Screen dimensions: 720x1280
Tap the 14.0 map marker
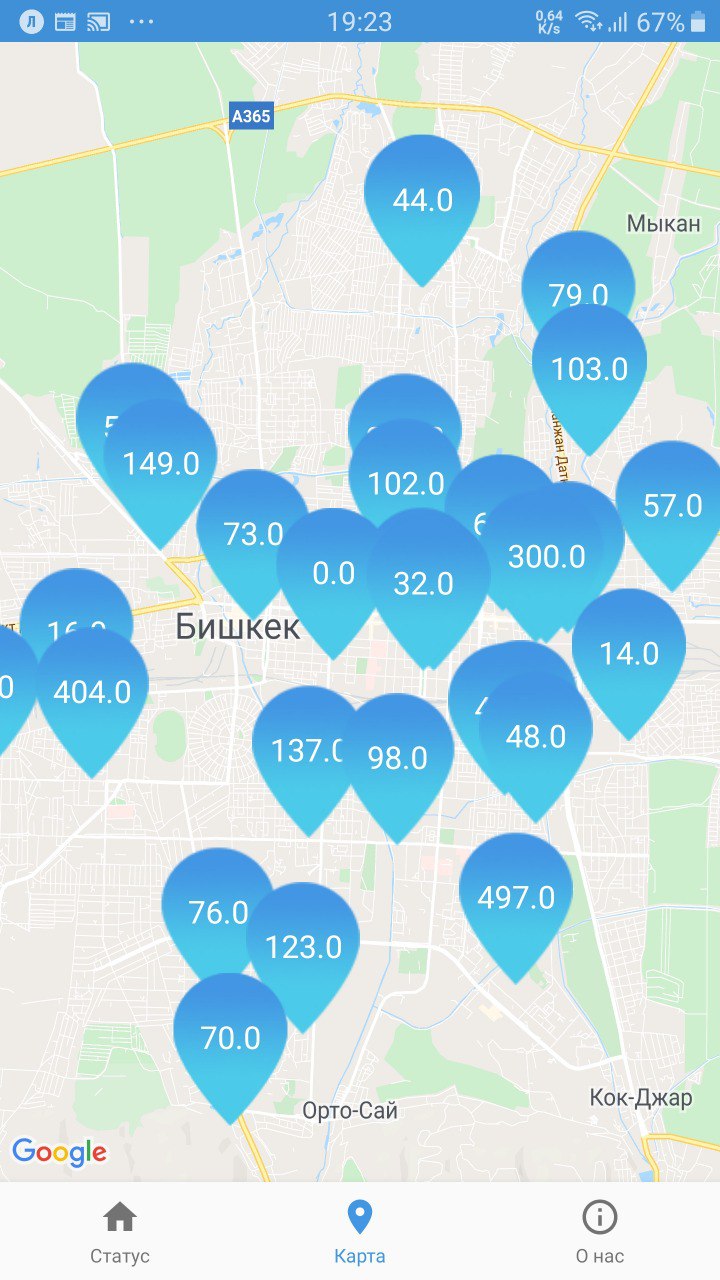click(629, 654)
